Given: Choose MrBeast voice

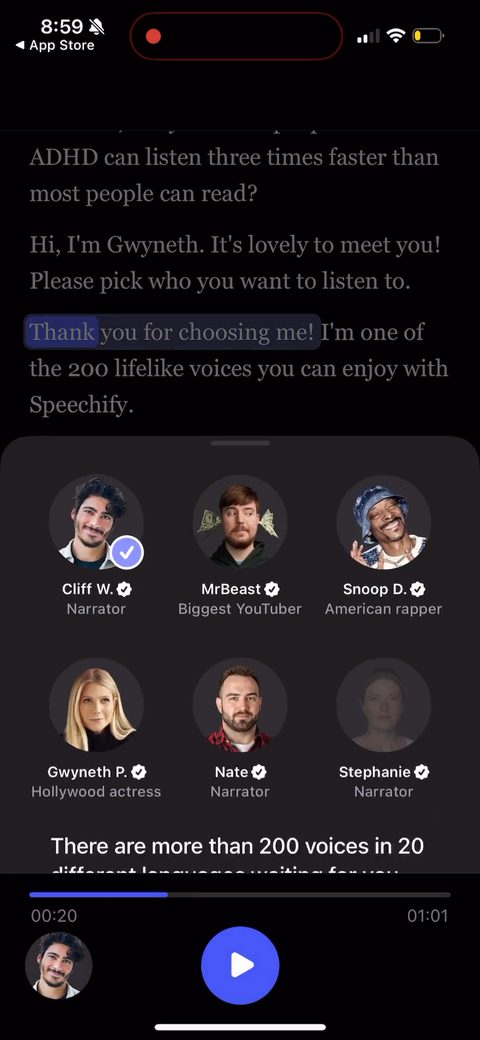Looking at the screenshot, I should (240, 522).
